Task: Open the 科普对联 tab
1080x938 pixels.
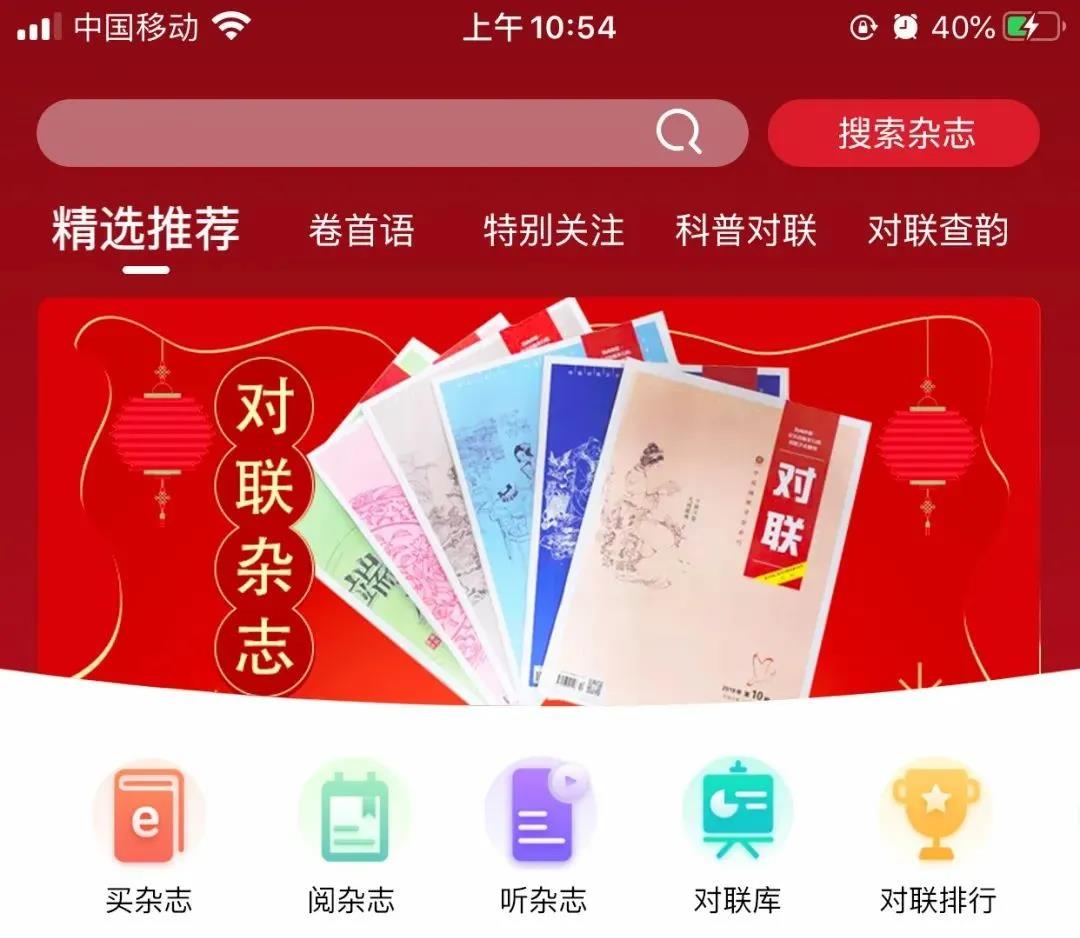Action: [746, 232]
